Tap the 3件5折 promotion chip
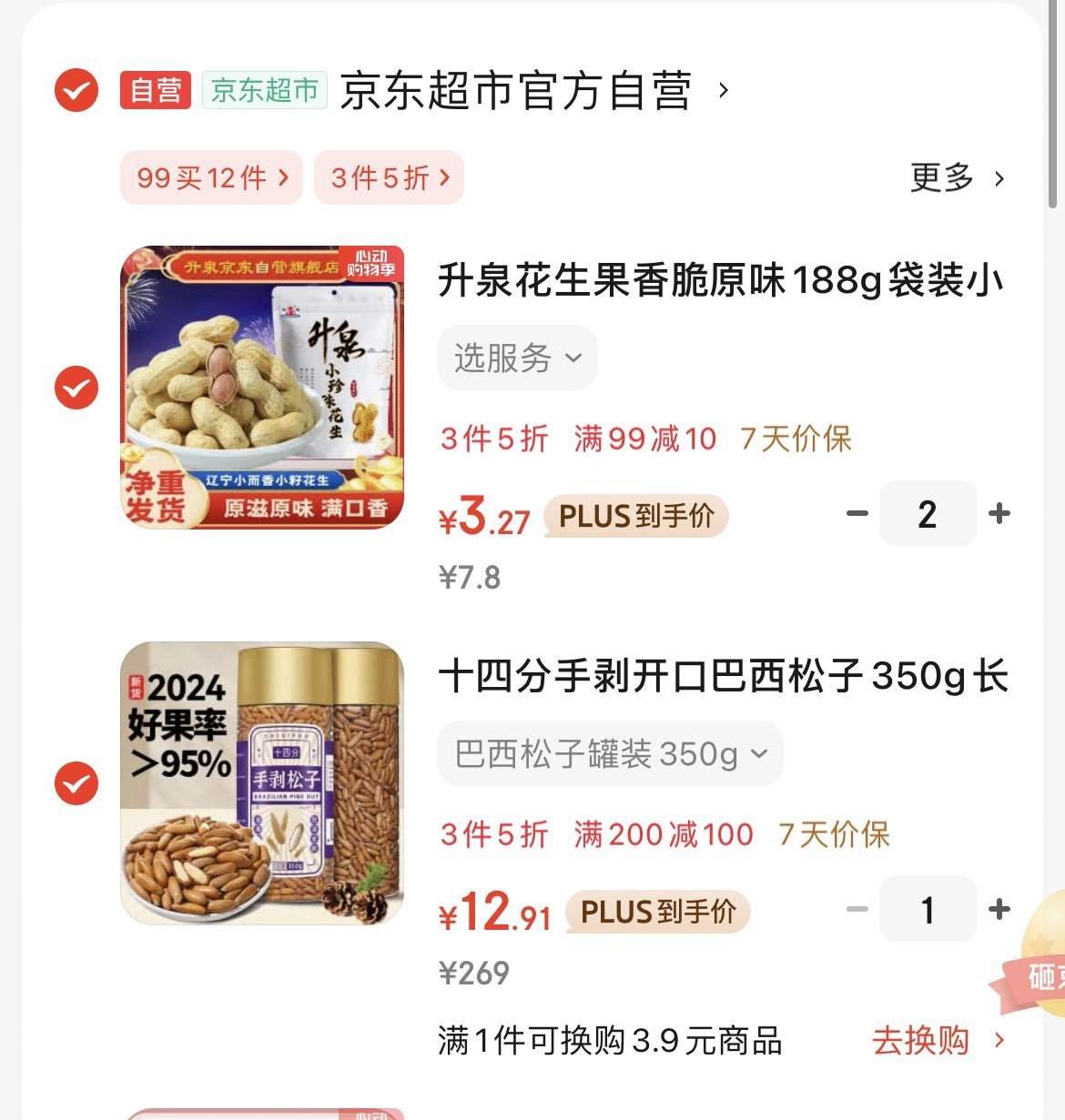Viewport: 1065px width, 1120px height. [x=389, y=177]
